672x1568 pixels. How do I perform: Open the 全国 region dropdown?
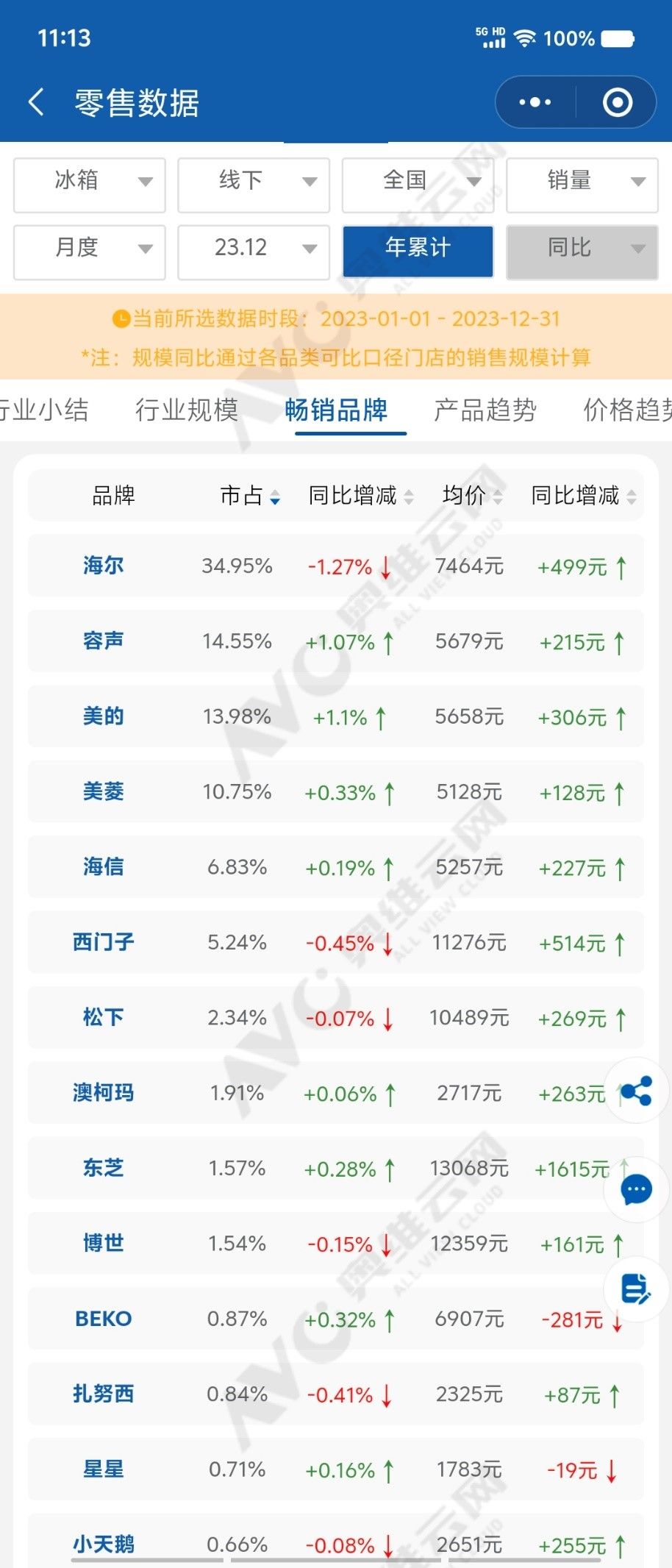(418, 180)
